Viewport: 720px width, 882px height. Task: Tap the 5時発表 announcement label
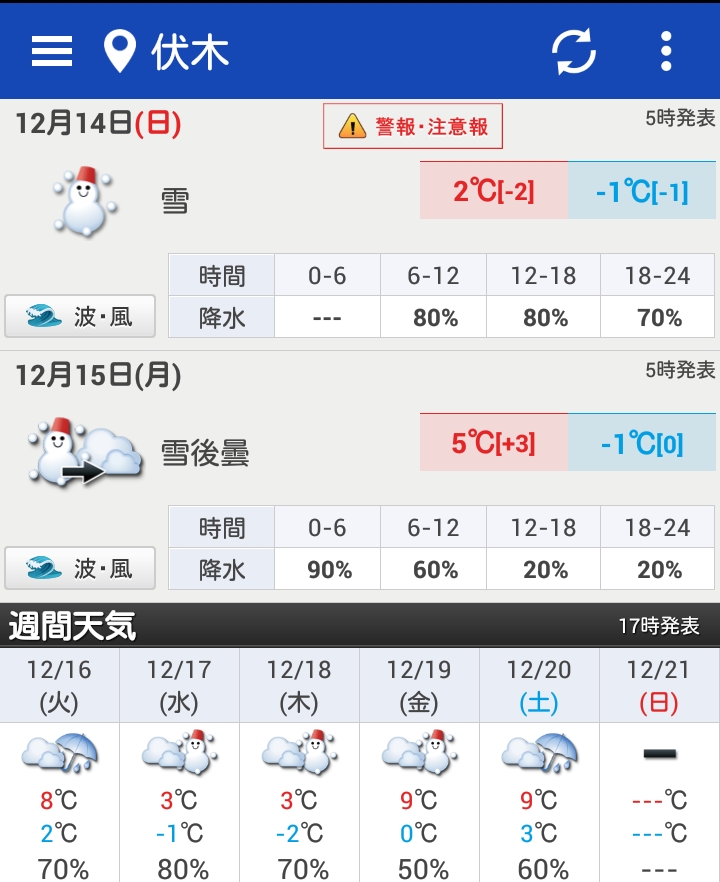pyautogui.click(x=678, y=117)
